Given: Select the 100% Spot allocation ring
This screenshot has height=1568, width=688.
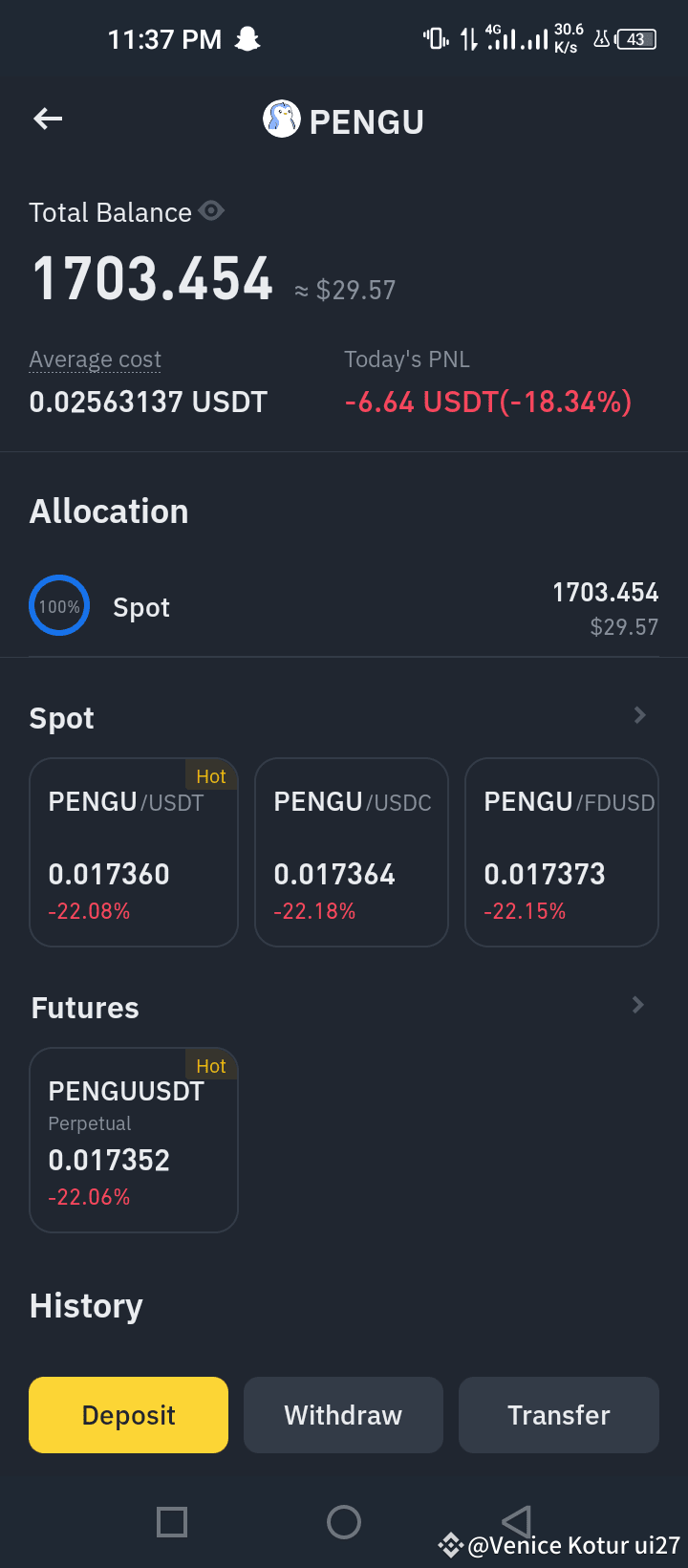Looking at the screenshot, I should click(x=58, y=604).
